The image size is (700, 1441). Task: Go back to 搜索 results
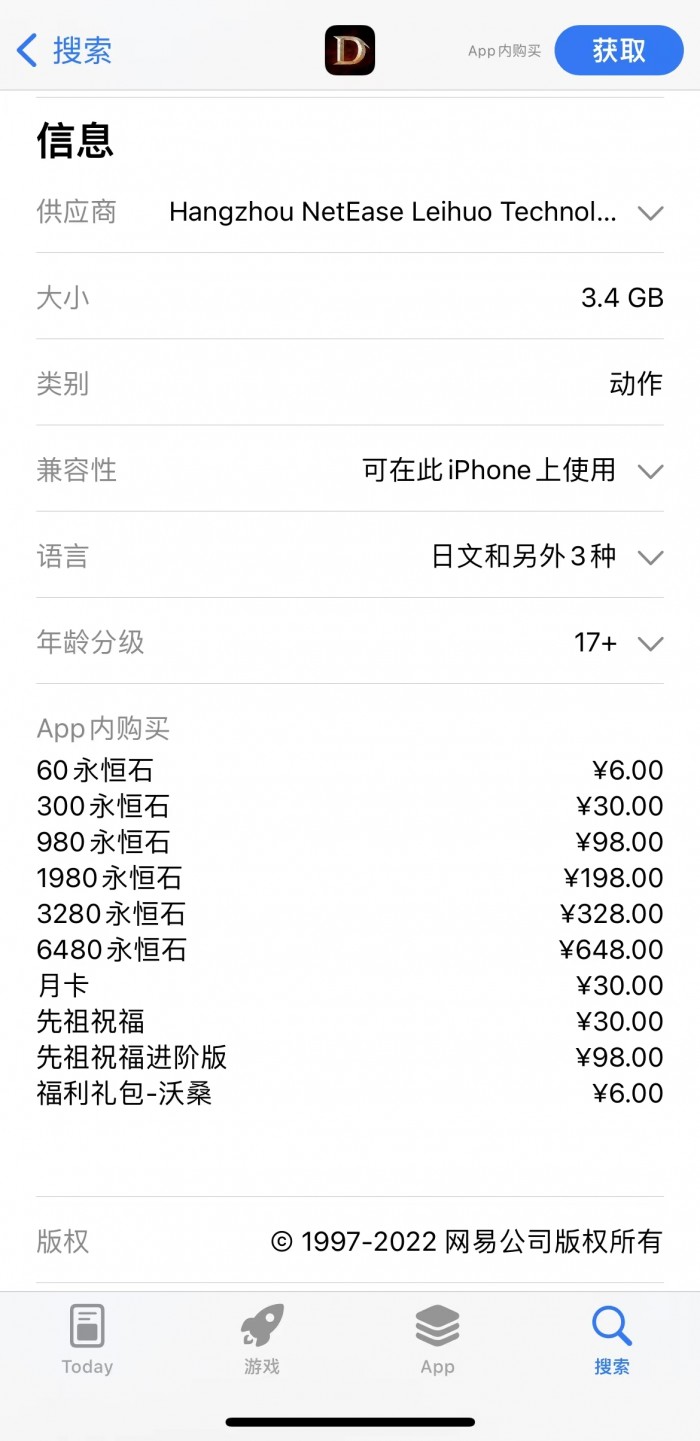click(64, 50)
